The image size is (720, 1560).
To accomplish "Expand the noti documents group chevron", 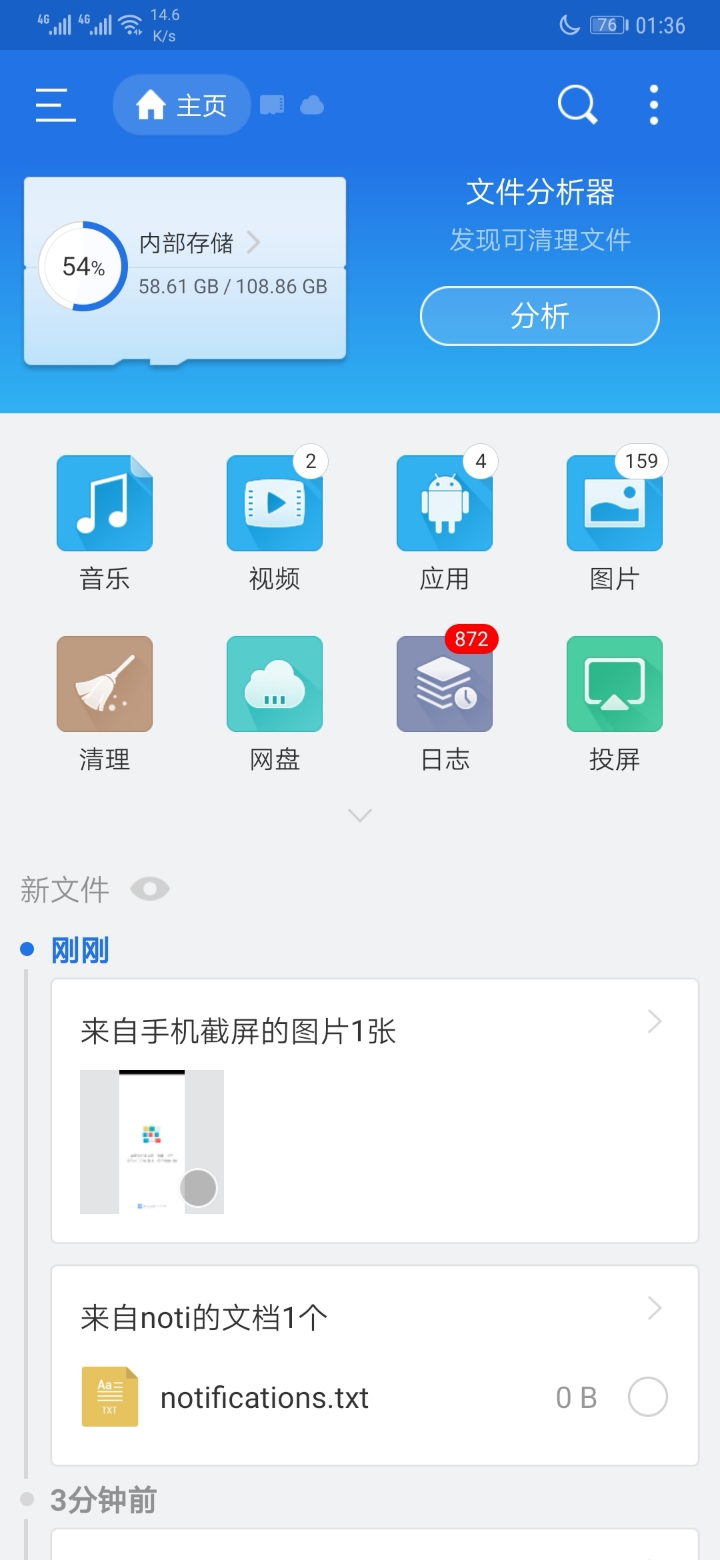I will 654,1308.
